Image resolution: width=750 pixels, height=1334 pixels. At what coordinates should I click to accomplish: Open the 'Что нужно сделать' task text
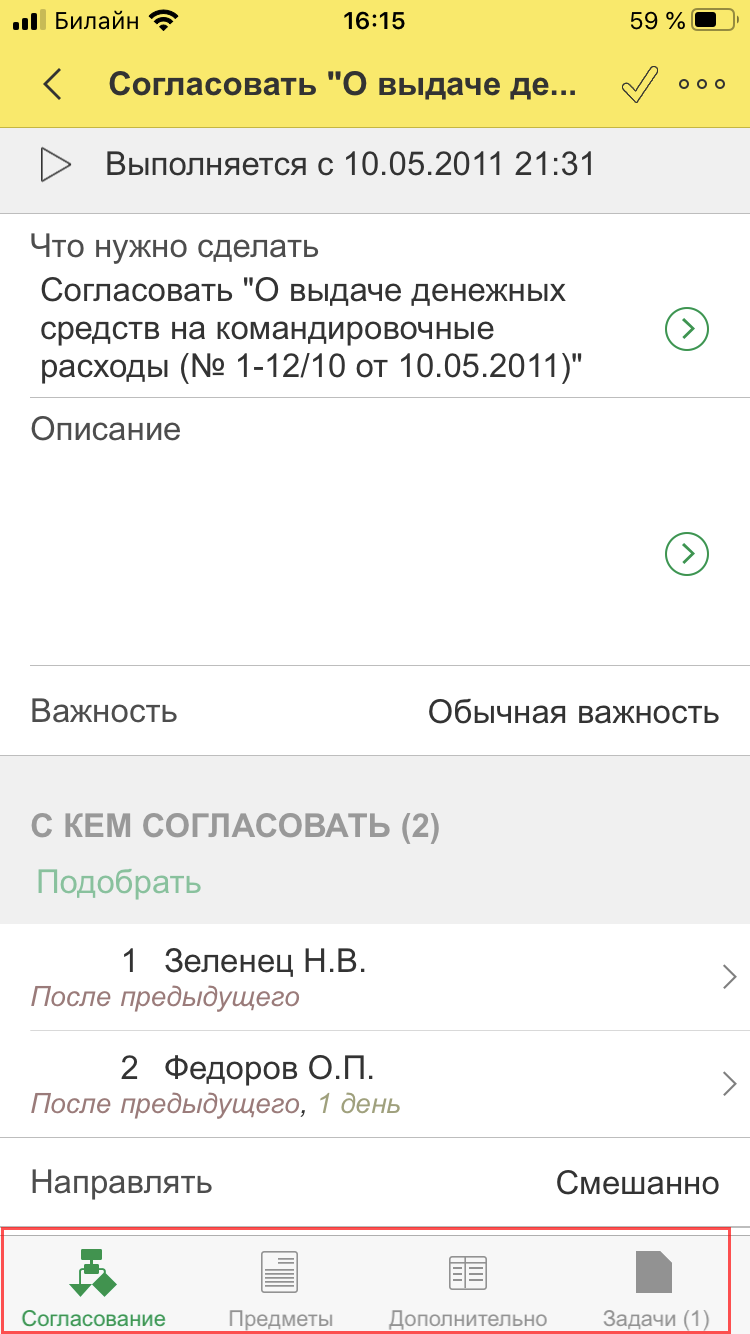click(686, 329)
